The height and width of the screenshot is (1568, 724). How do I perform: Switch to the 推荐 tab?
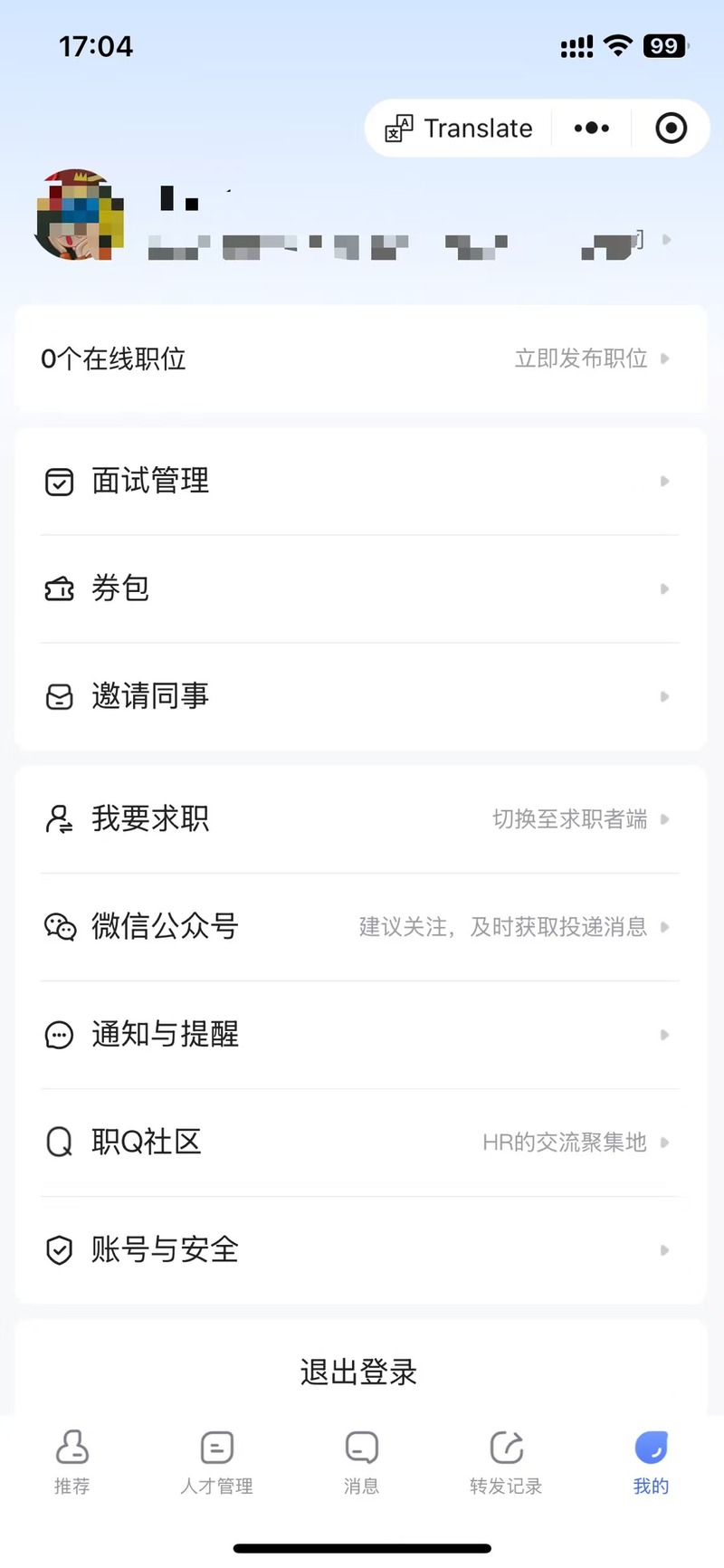point(72,1461)
